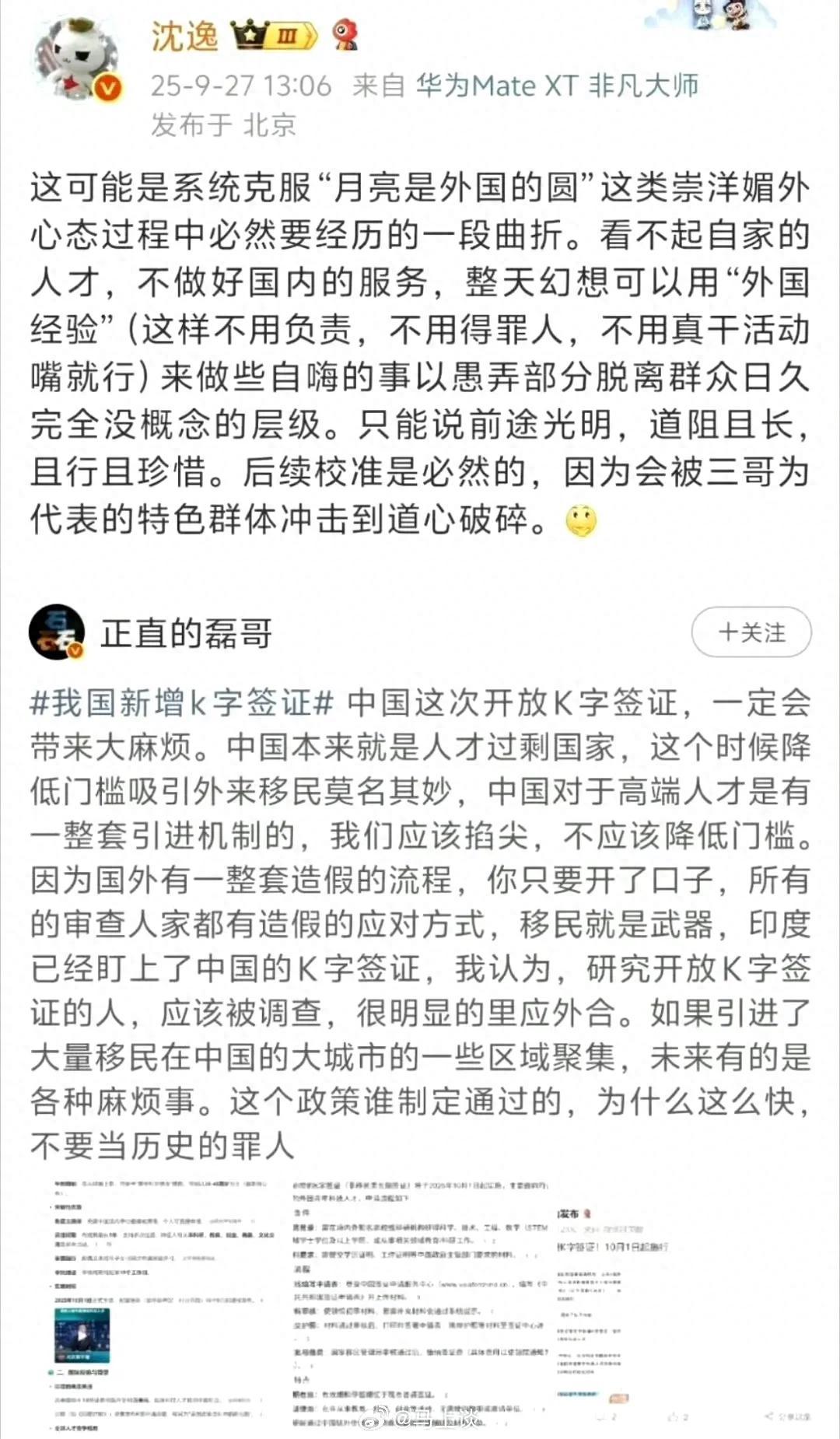
Task: Open the 华为Mate XT 非凡大师 source link
Action: point(557,85)
